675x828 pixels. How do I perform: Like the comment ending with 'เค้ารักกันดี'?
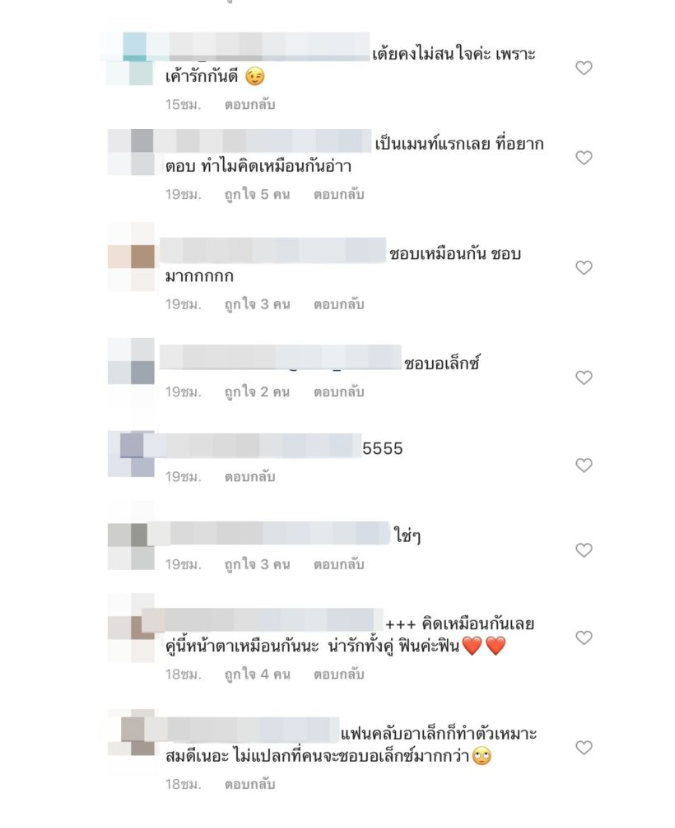pos(584,68)
